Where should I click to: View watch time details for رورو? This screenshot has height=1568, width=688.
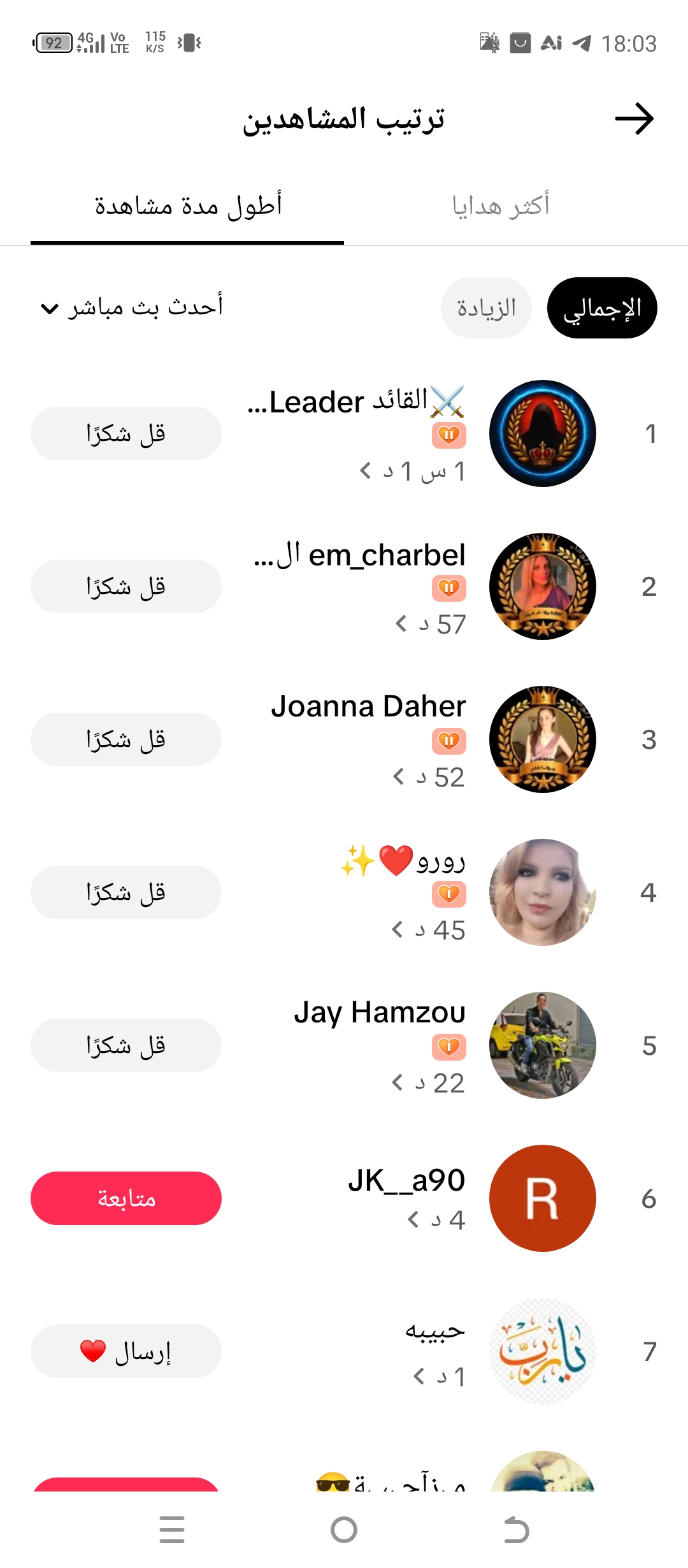[x=428, y=930]
